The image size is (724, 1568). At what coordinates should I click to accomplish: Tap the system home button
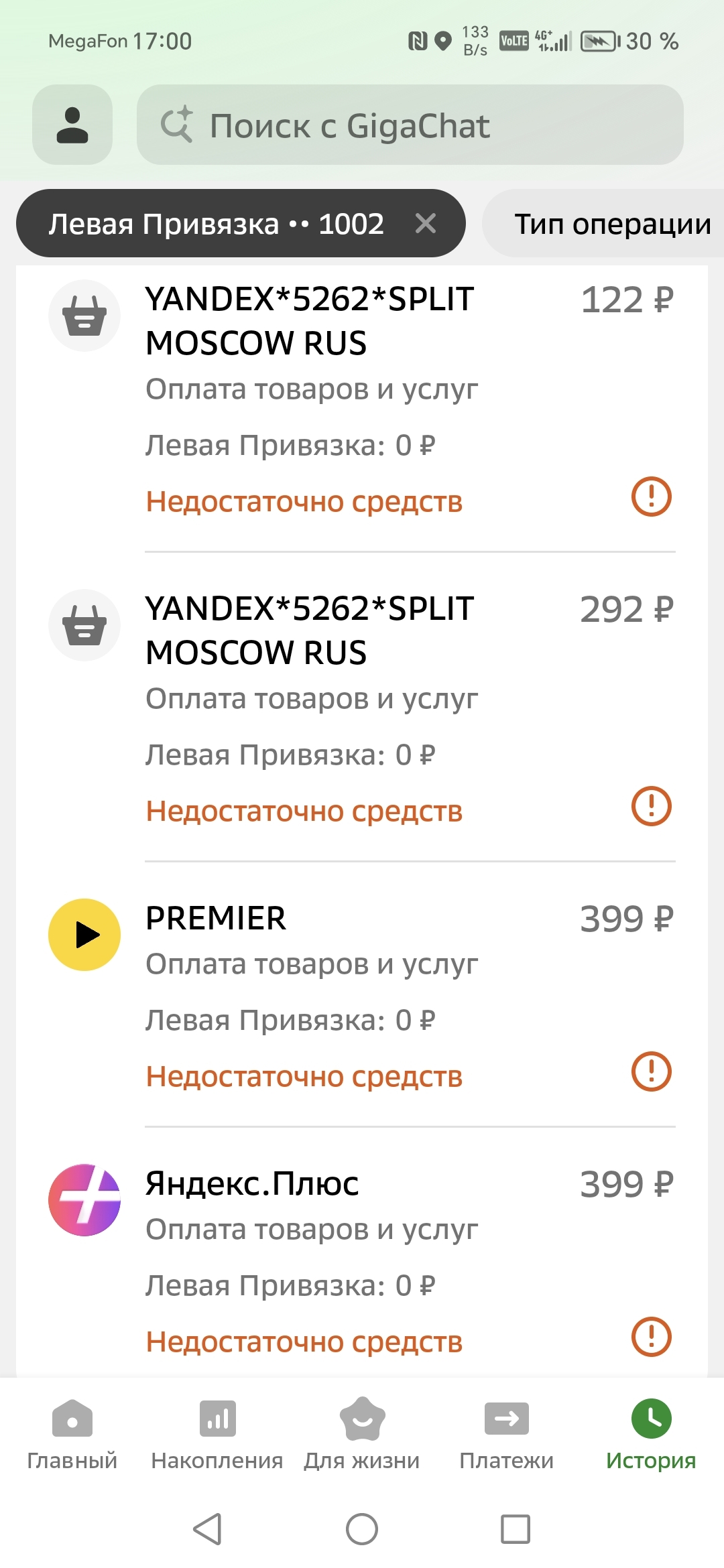362,1529
